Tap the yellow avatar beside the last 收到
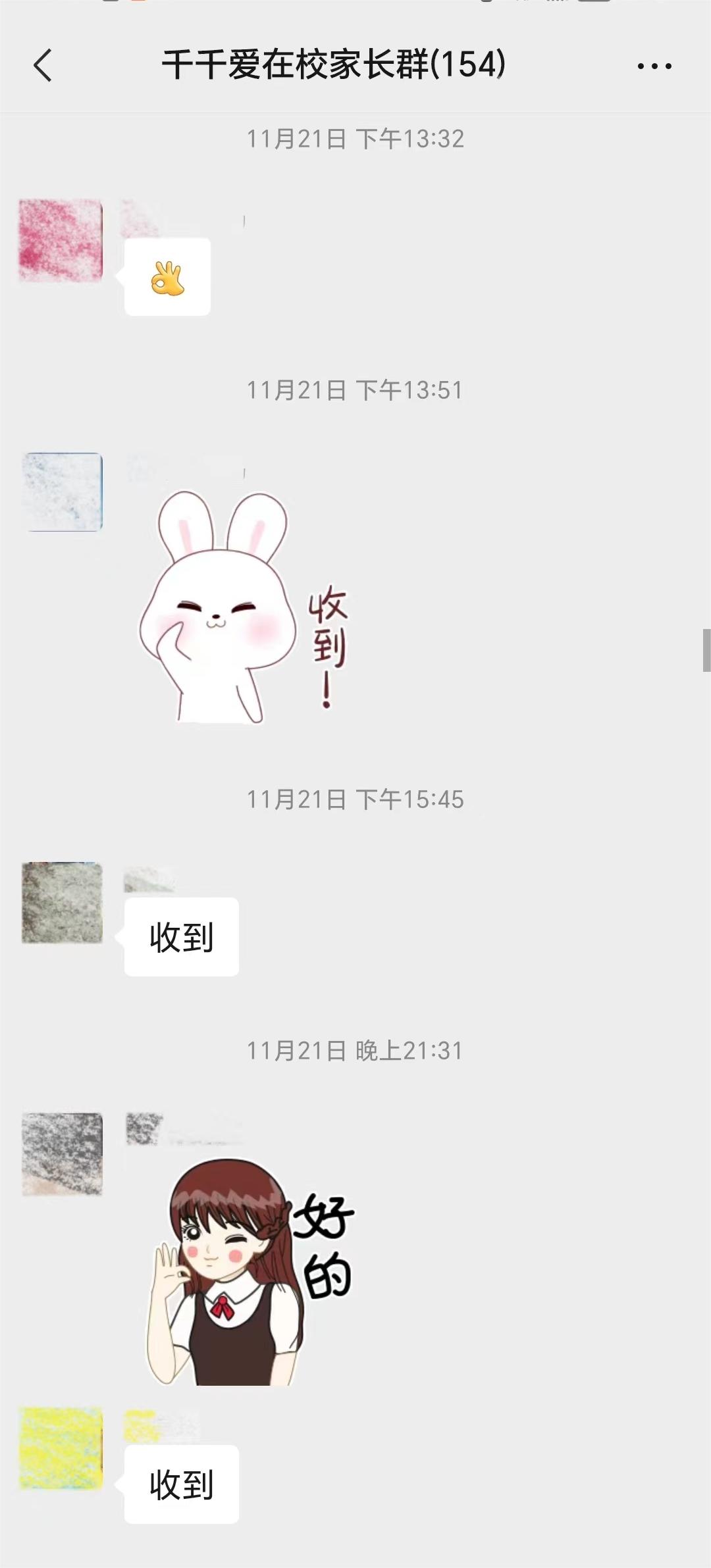The height and width of the screenshot is (1568, 711). tap(61, 1448)
